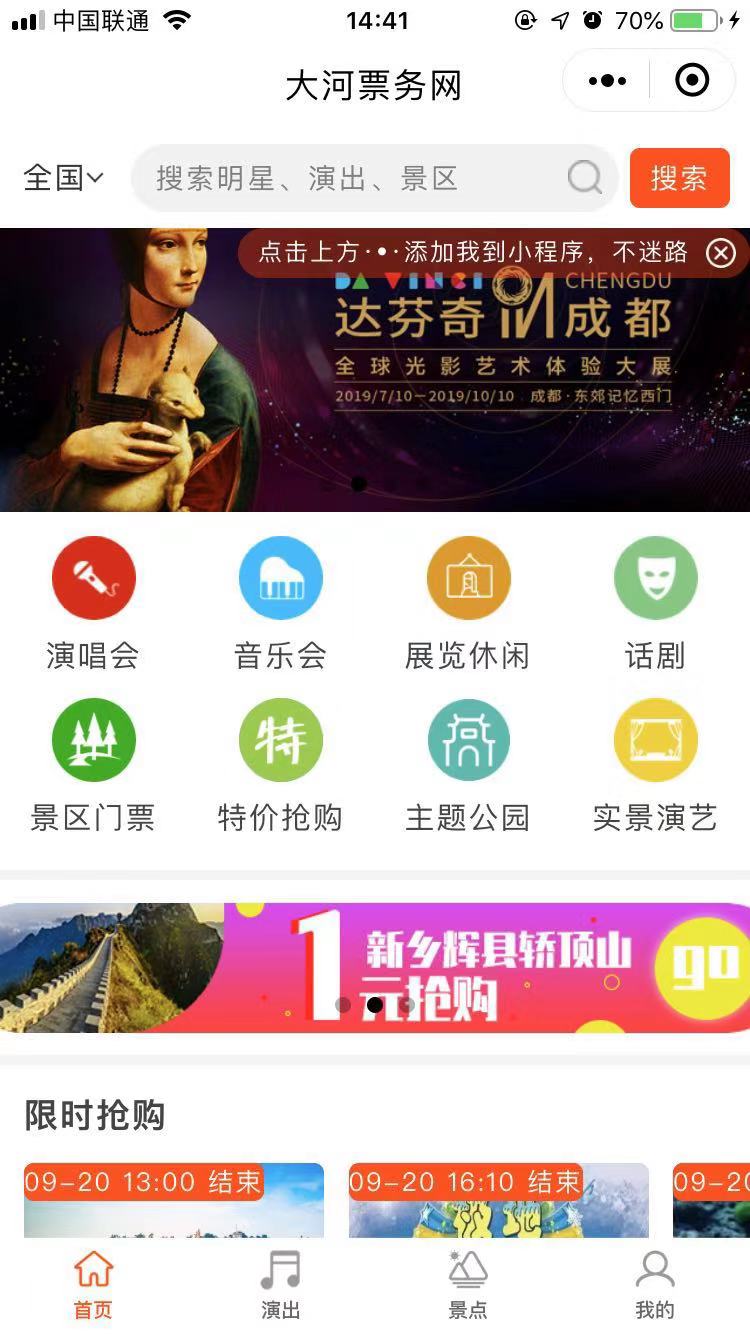Open the 展览休闲 exhibition category icon
This screenshot has height=1334, width=750.
(468, 577)
